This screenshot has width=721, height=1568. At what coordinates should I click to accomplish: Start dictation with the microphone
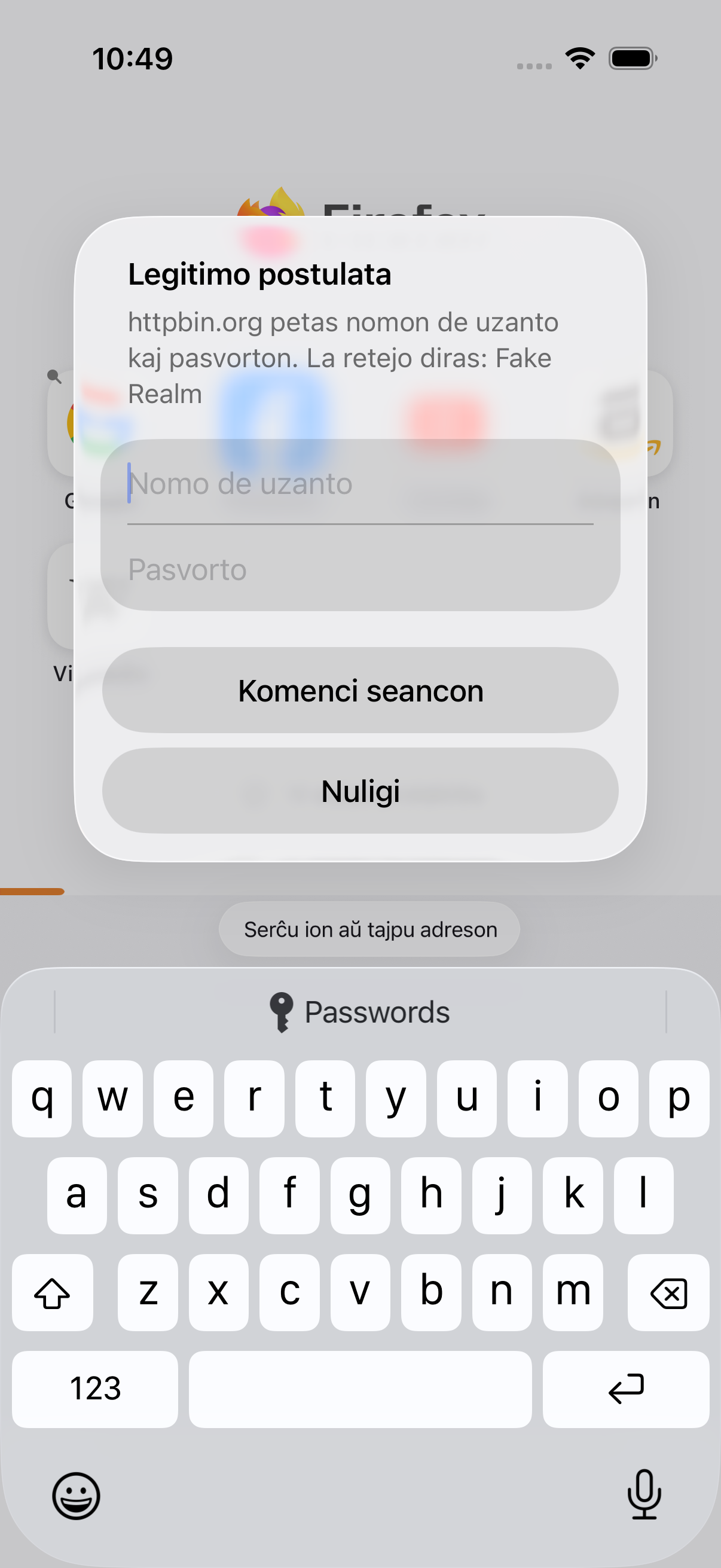[644, 1494]
